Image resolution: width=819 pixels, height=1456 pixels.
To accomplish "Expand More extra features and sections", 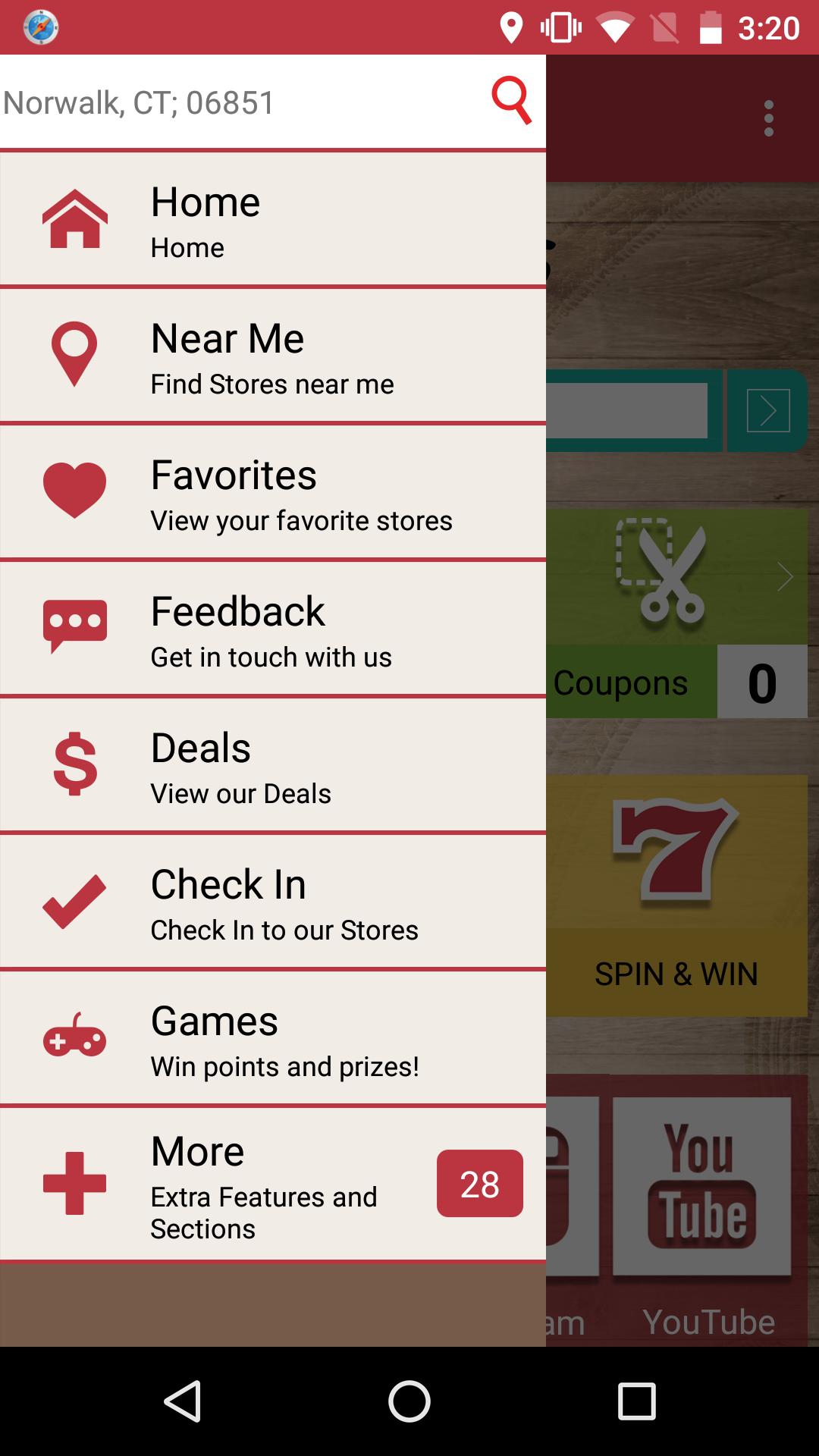I will click(x=273, y=1184).
